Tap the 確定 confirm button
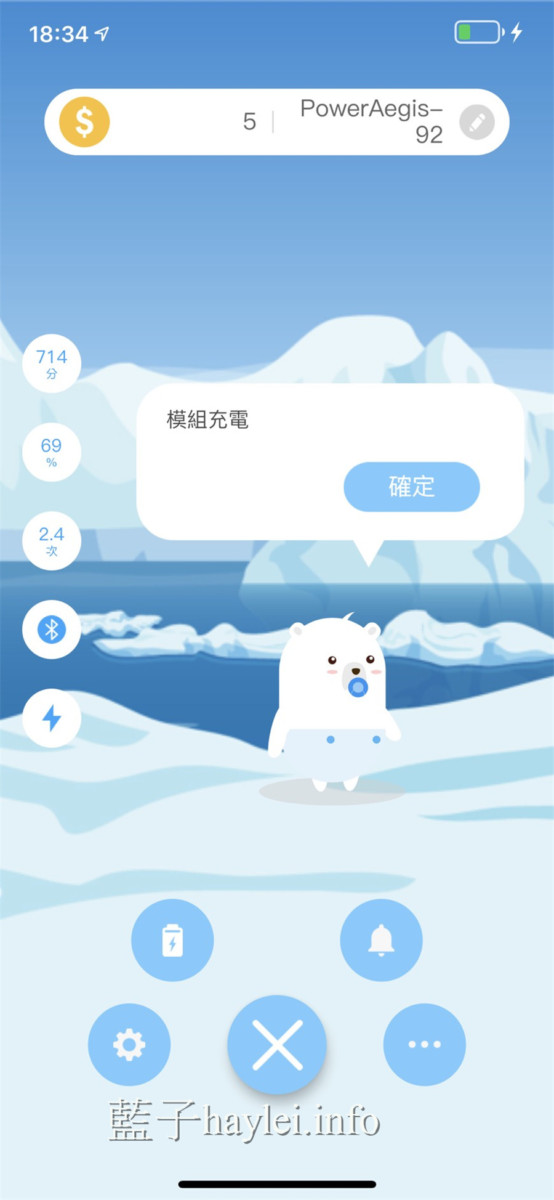Screen dimensions: 554x1200 (x=412, y=487)
